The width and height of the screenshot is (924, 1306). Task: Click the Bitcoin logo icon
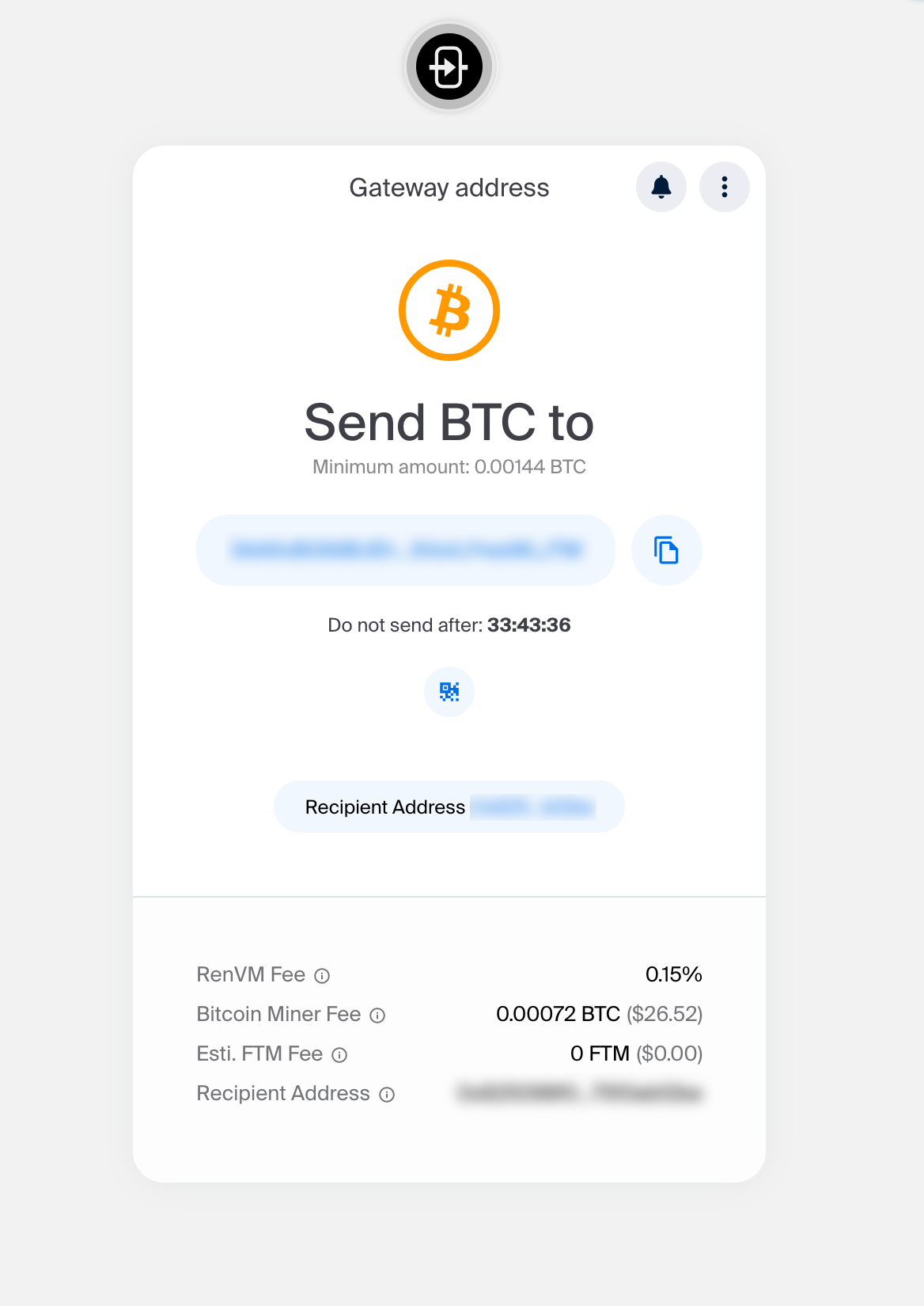[x=449, y=309]
